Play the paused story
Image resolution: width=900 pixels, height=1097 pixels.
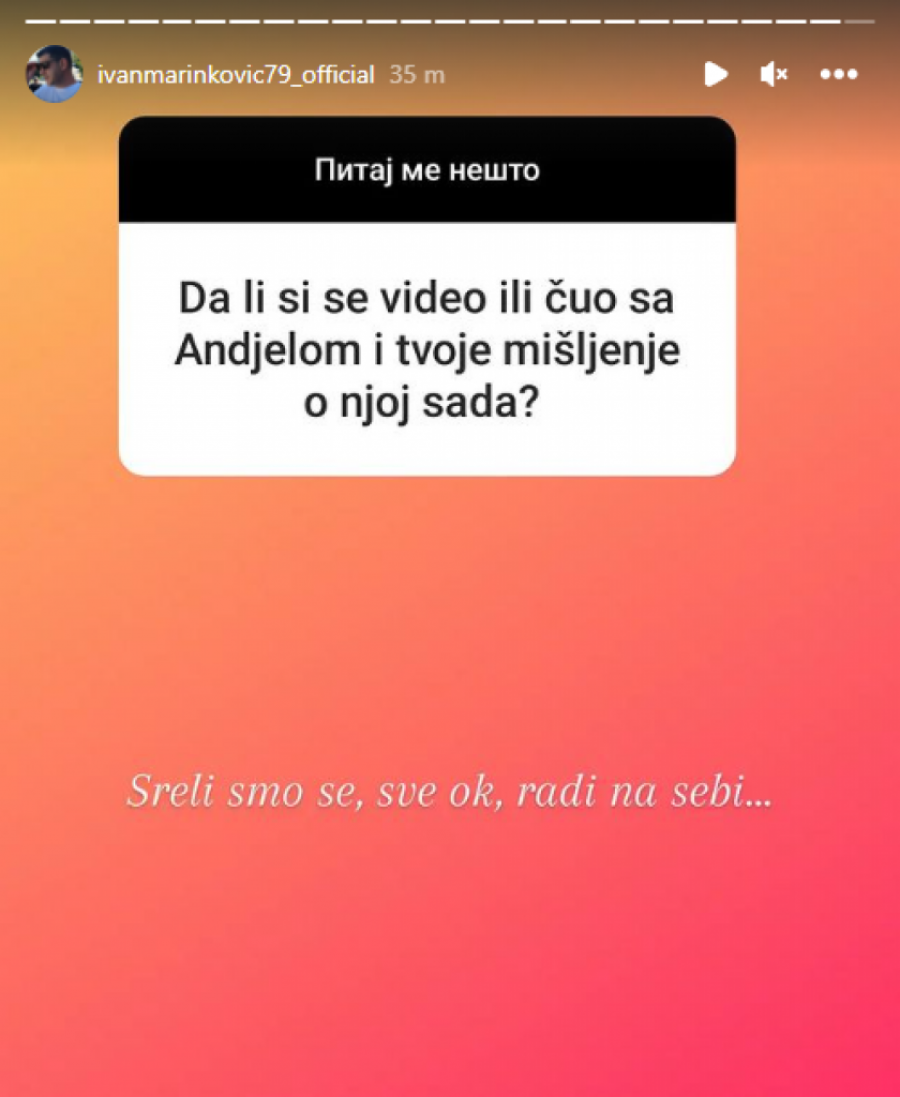pos(715,74)
